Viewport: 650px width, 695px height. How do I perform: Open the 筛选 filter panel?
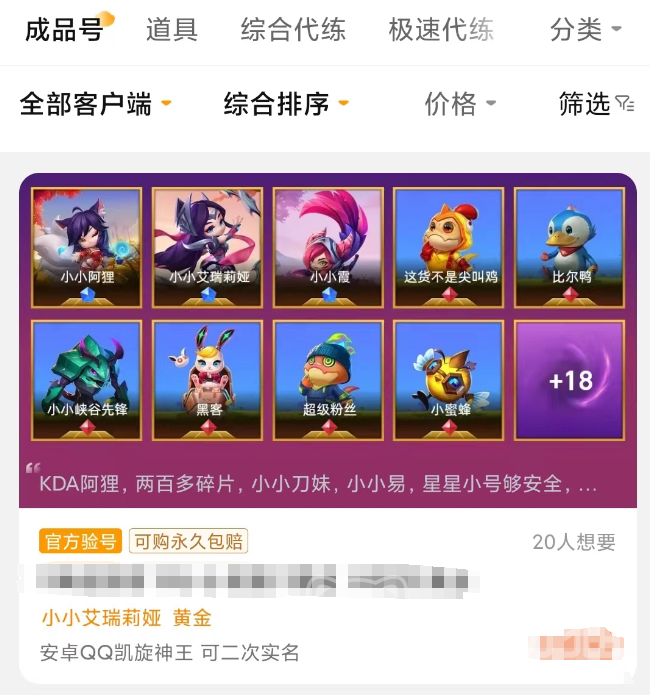coord(595,103)
